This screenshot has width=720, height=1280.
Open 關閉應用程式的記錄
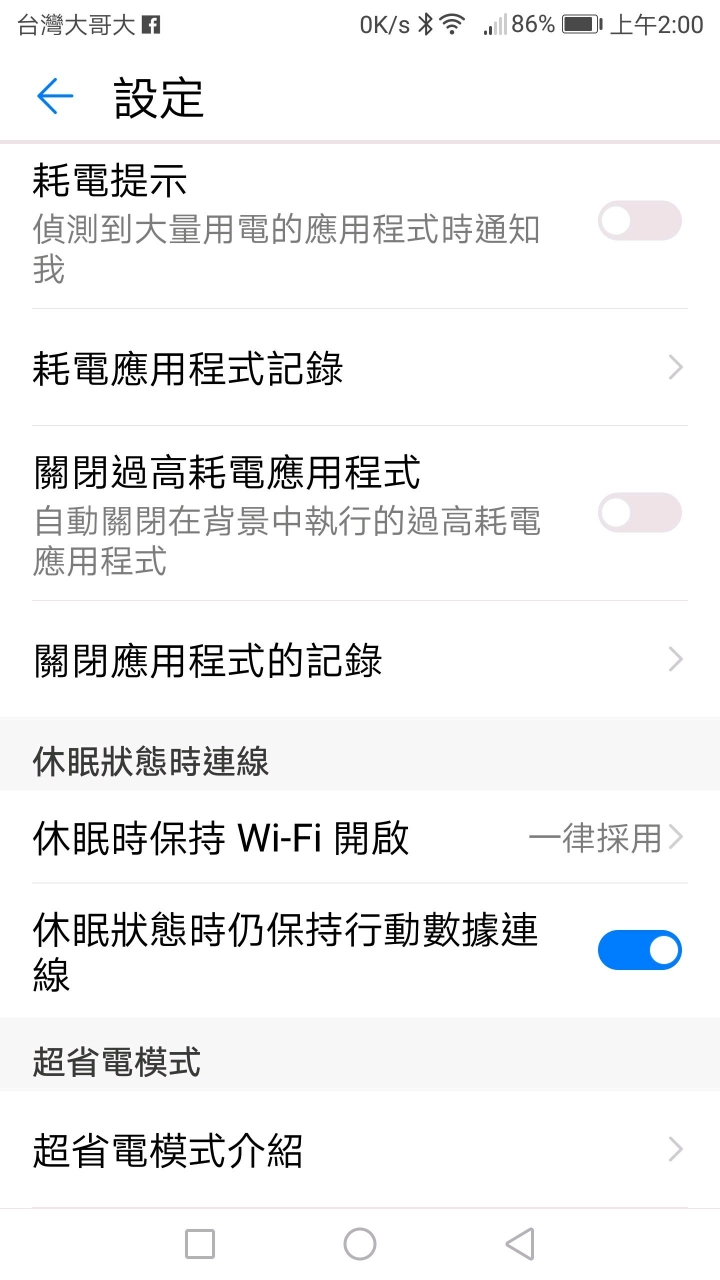coord(360,660)
